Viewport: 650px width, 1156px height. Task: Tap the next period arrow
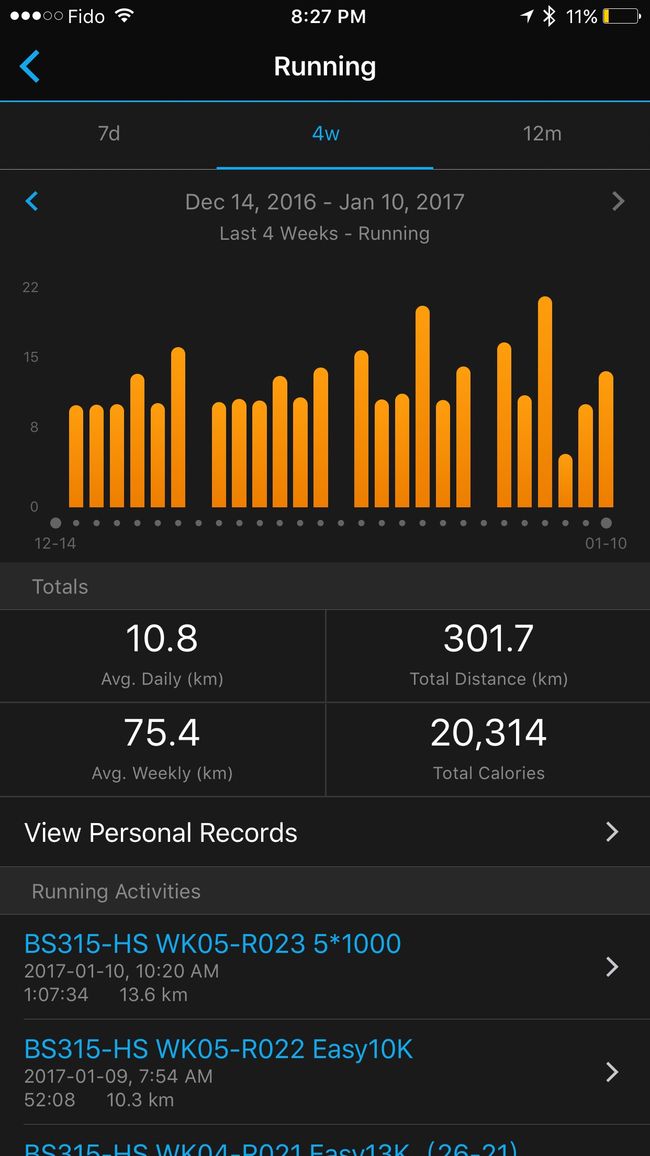pyautogui.click(x=618, y=201)
